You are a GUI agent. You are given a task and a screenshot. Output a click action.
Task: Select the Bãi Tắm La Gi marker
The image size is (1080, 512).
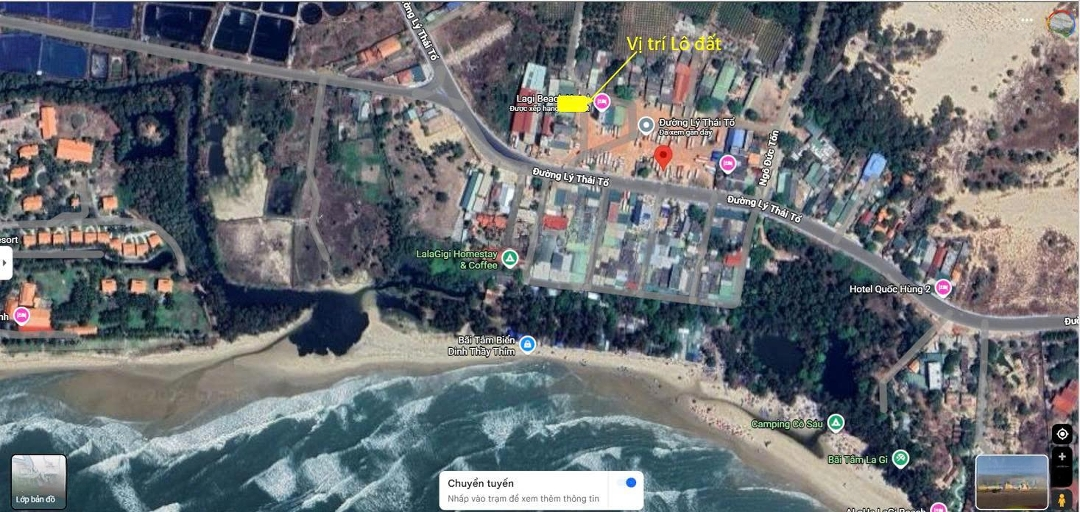coord(900,458)
